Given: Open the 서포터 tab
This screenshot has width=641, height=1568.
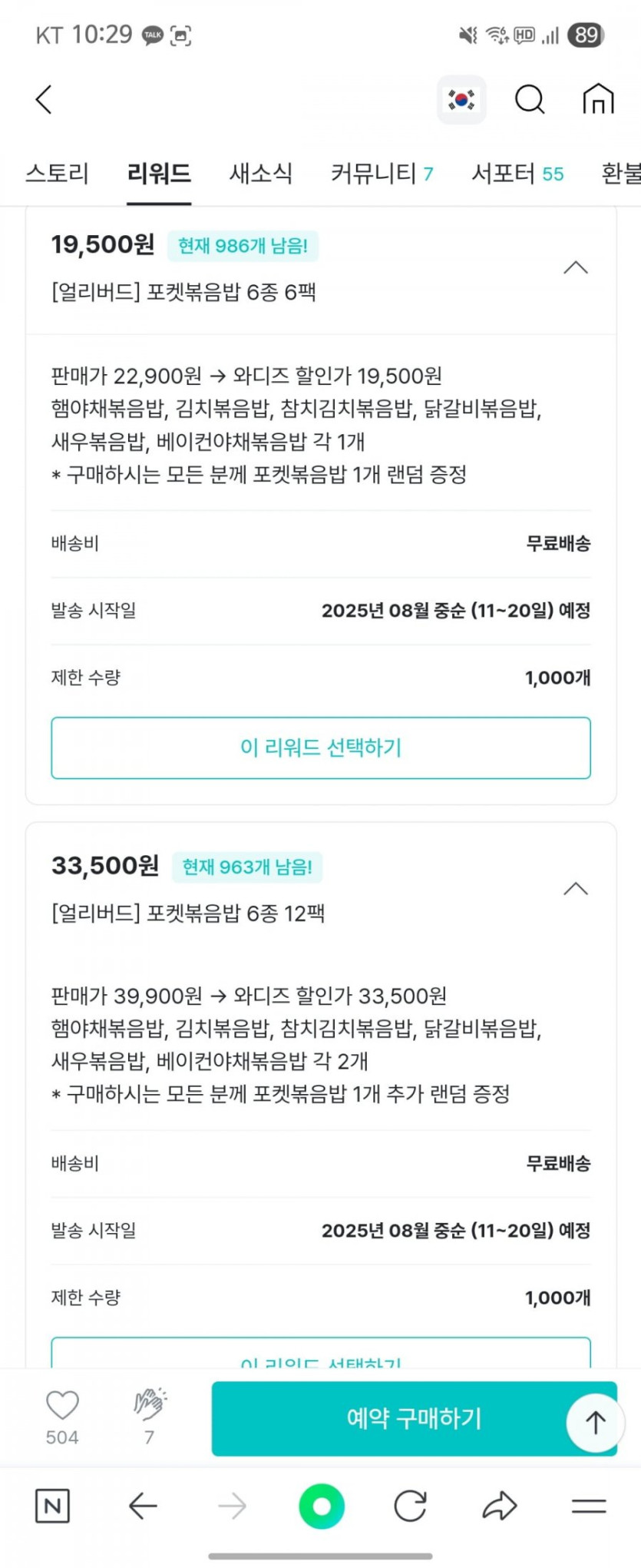Looking at the screenshot, I should tap(517, 174).
